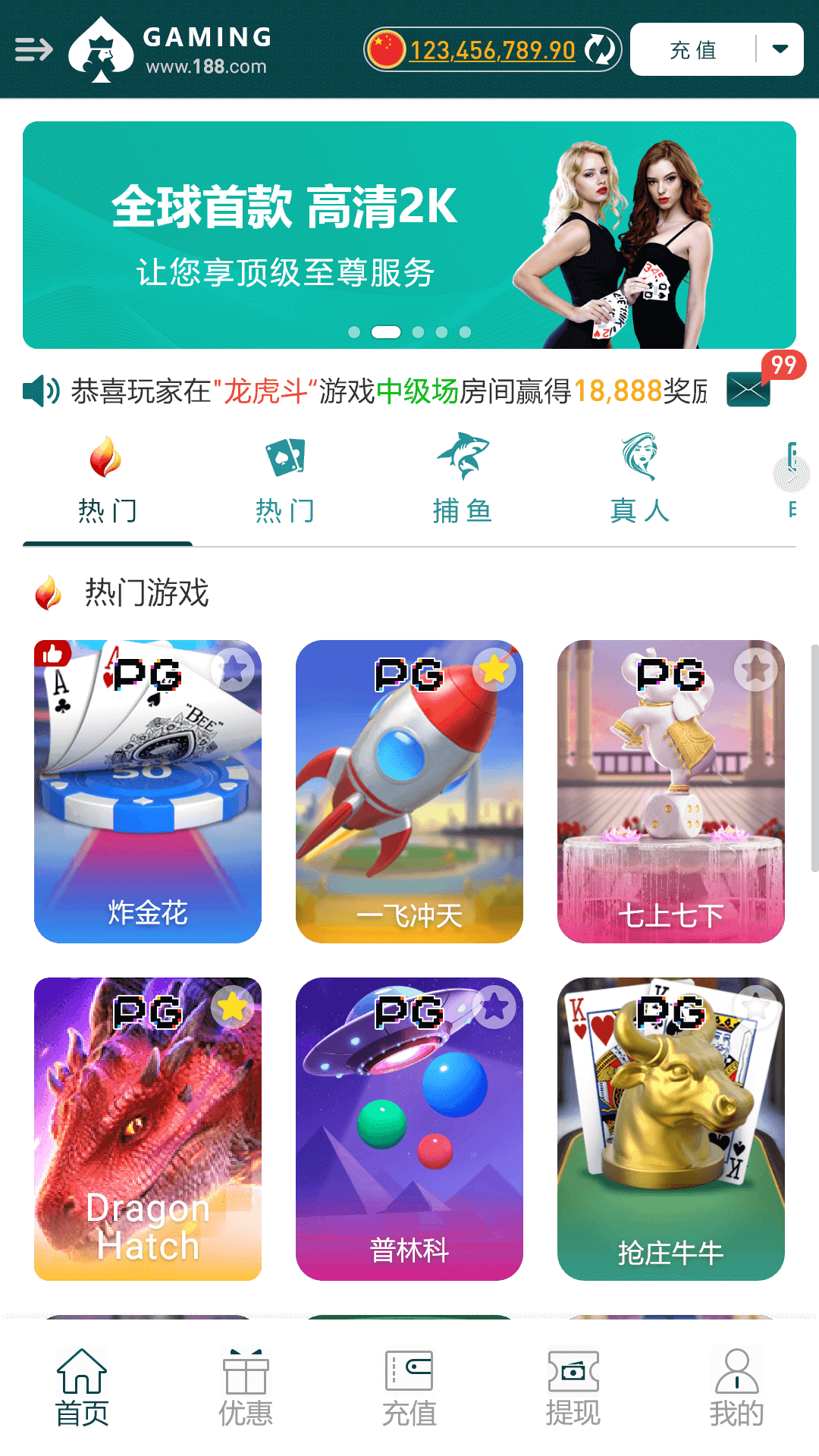Open the mail inbox with 99 badge
Screen dimensions: 819x1456
[x=748, y=389]
